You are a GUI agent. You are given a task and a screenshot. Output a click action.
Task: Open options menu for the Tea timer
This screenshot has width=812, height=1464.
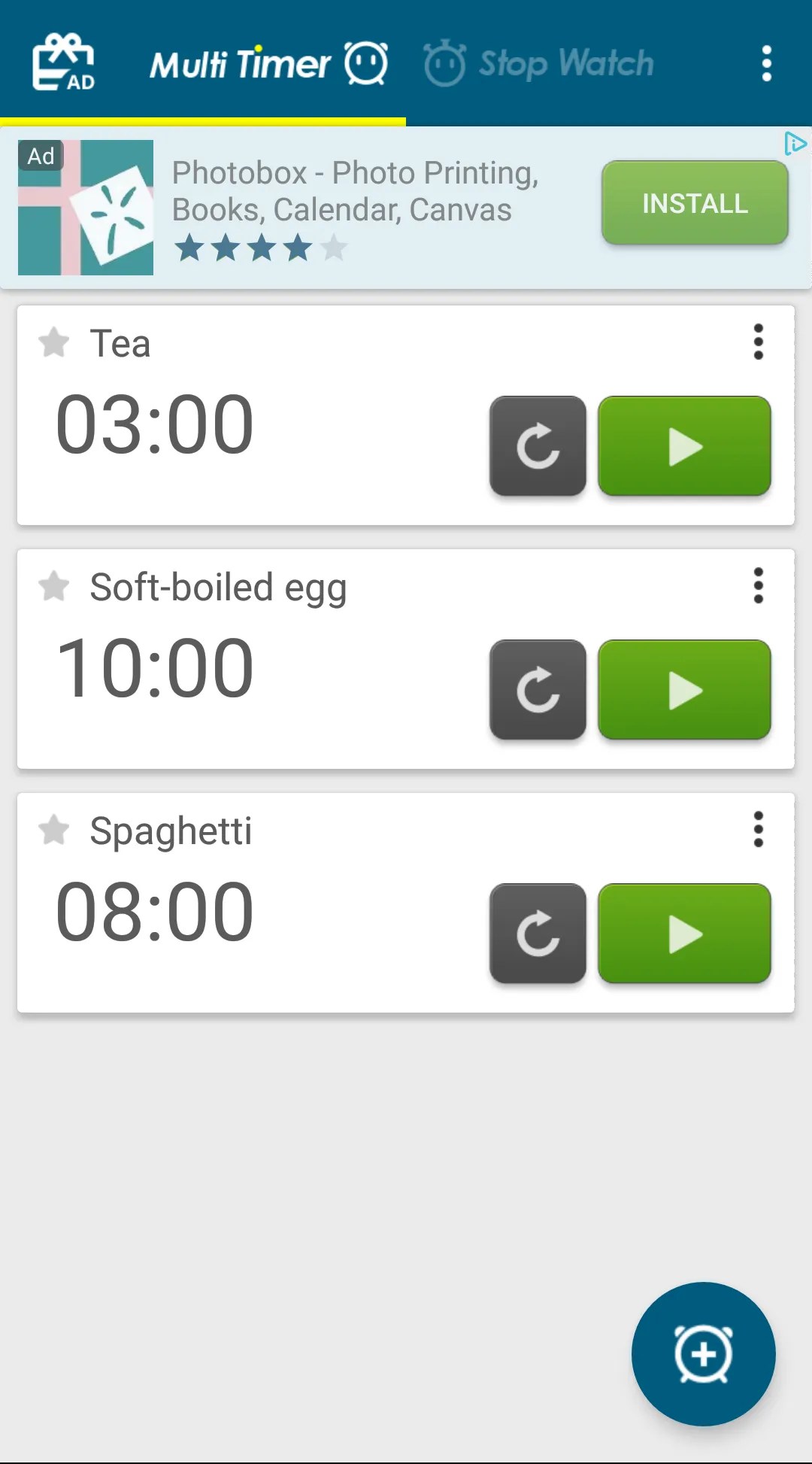coord(758,342)
